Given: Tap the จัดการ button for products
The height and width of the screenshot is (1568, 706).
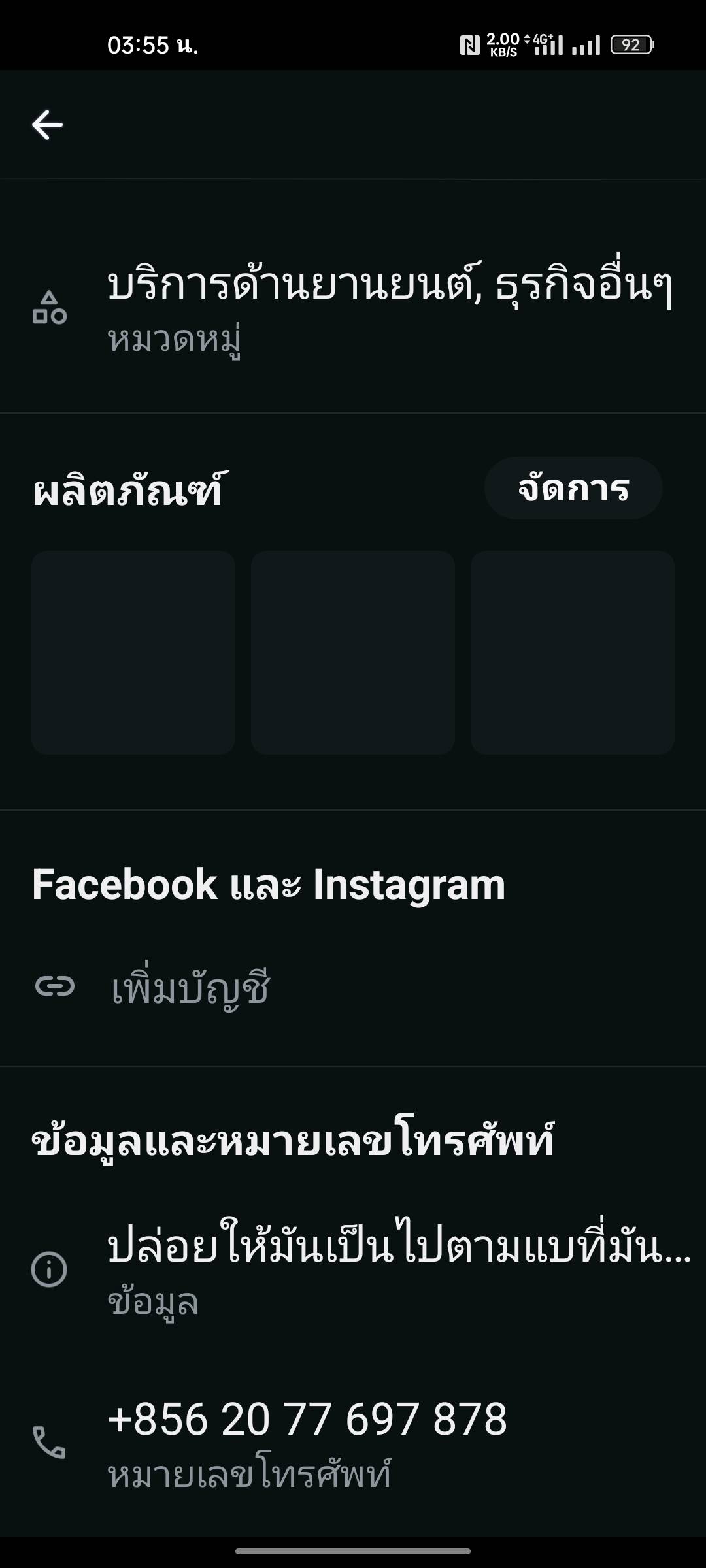Looking at the screenshot, I should point(573,489).
